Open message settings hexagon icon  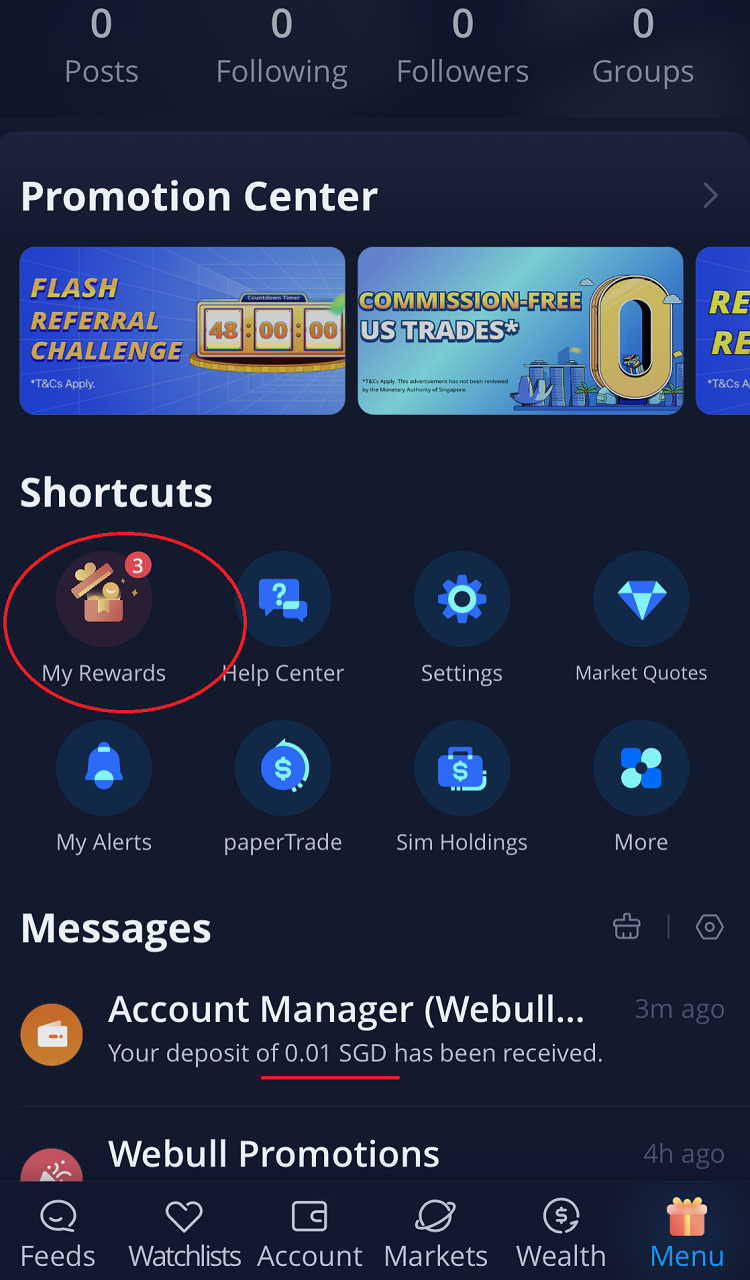coord(709,927)
